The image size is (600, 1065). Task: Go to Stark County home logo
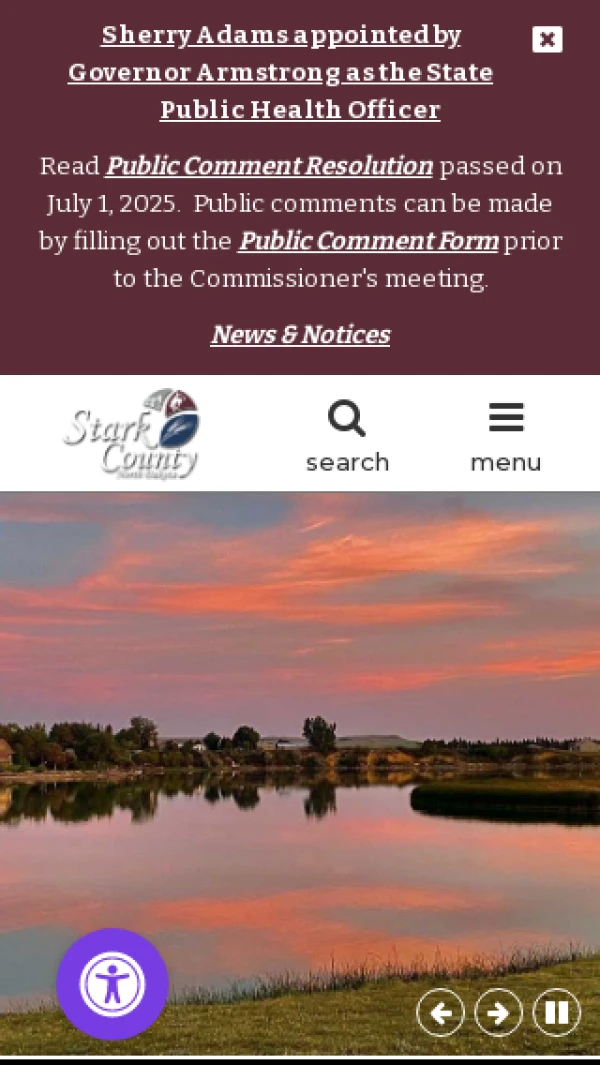(132, 433)
